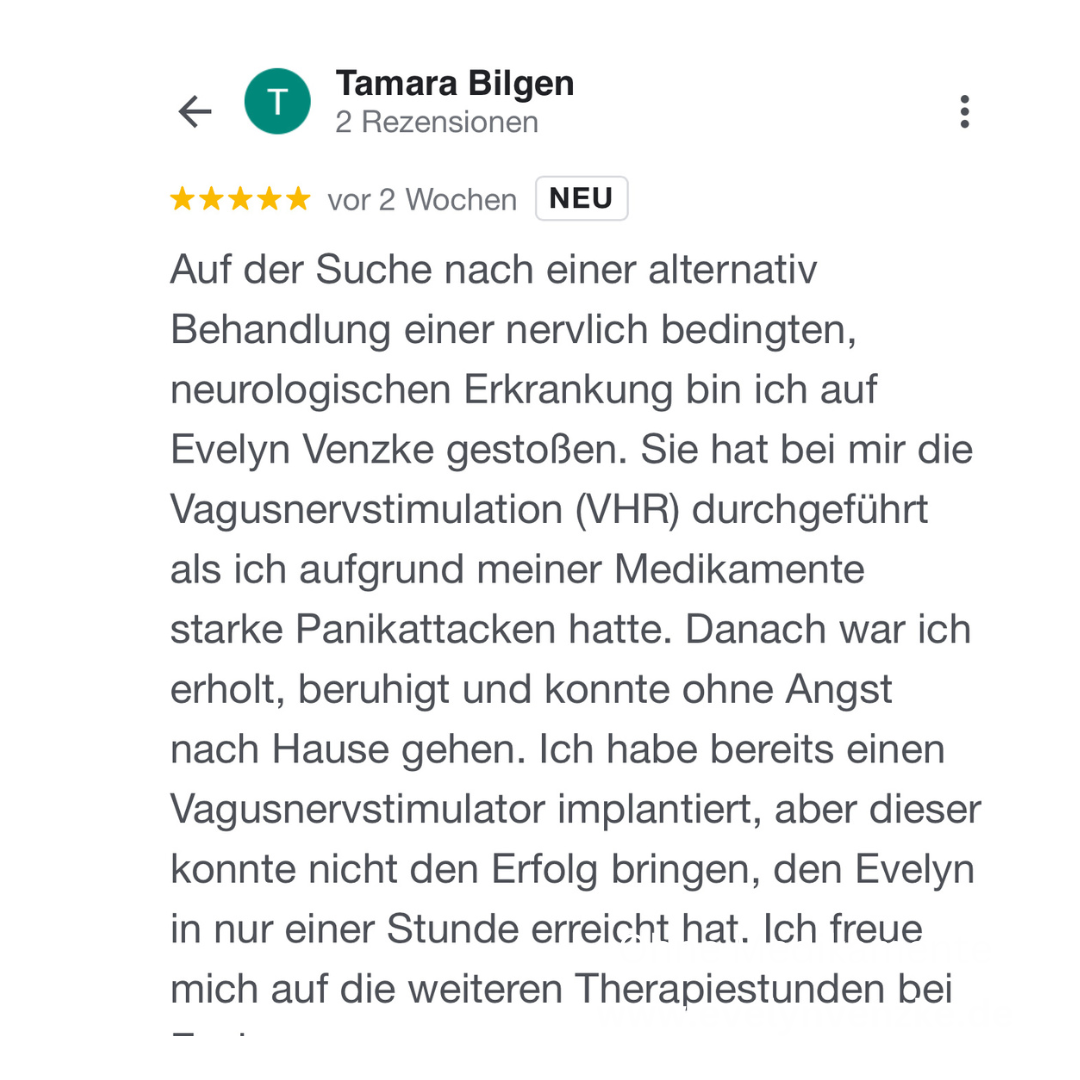Open the three-dot overflow menu
Screen dimensions: 1080x1080
tap(964, 112)
